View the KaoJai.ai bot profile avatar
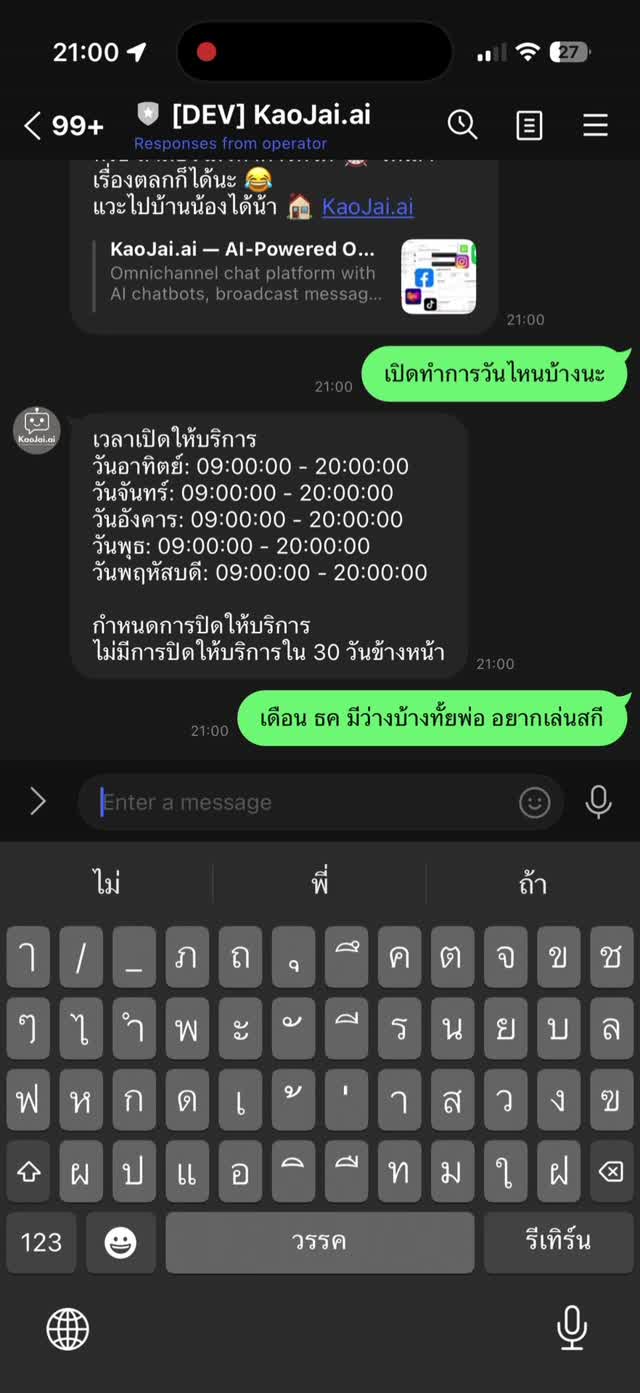The width and height of the screenshot is (640, 1393). click(x=37, y=431)
